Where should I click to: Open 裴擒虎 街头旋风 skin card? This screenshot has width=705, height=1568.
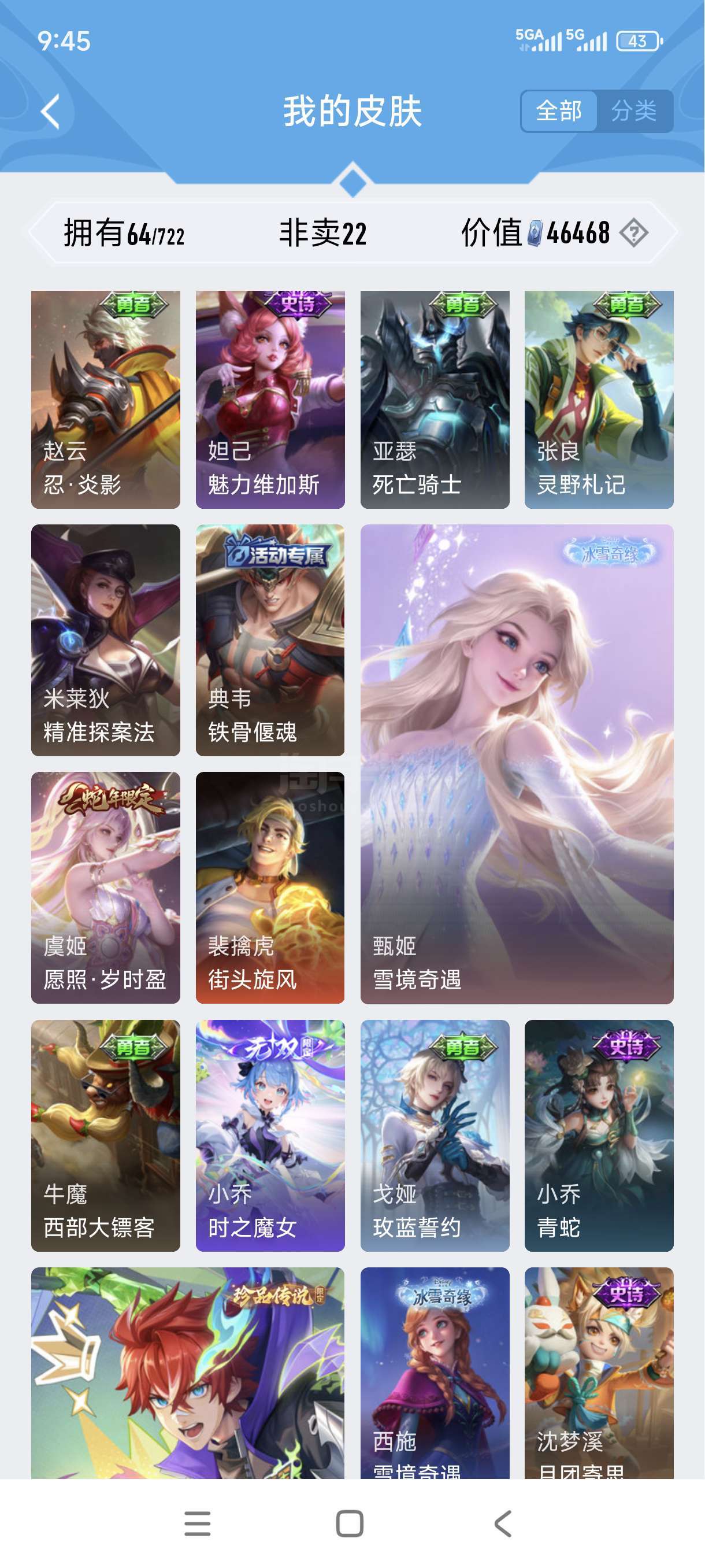tap(270, 887)
